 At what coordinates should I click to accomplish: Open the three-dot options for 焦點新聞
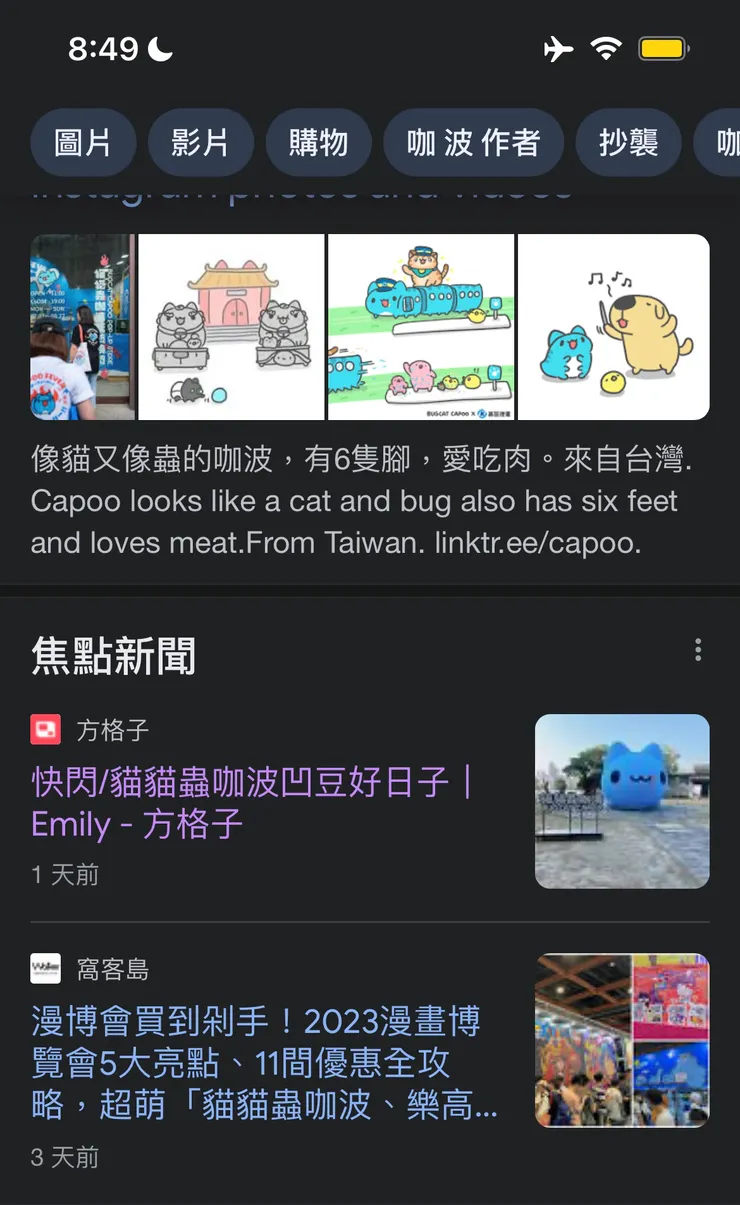pos(697,650)
